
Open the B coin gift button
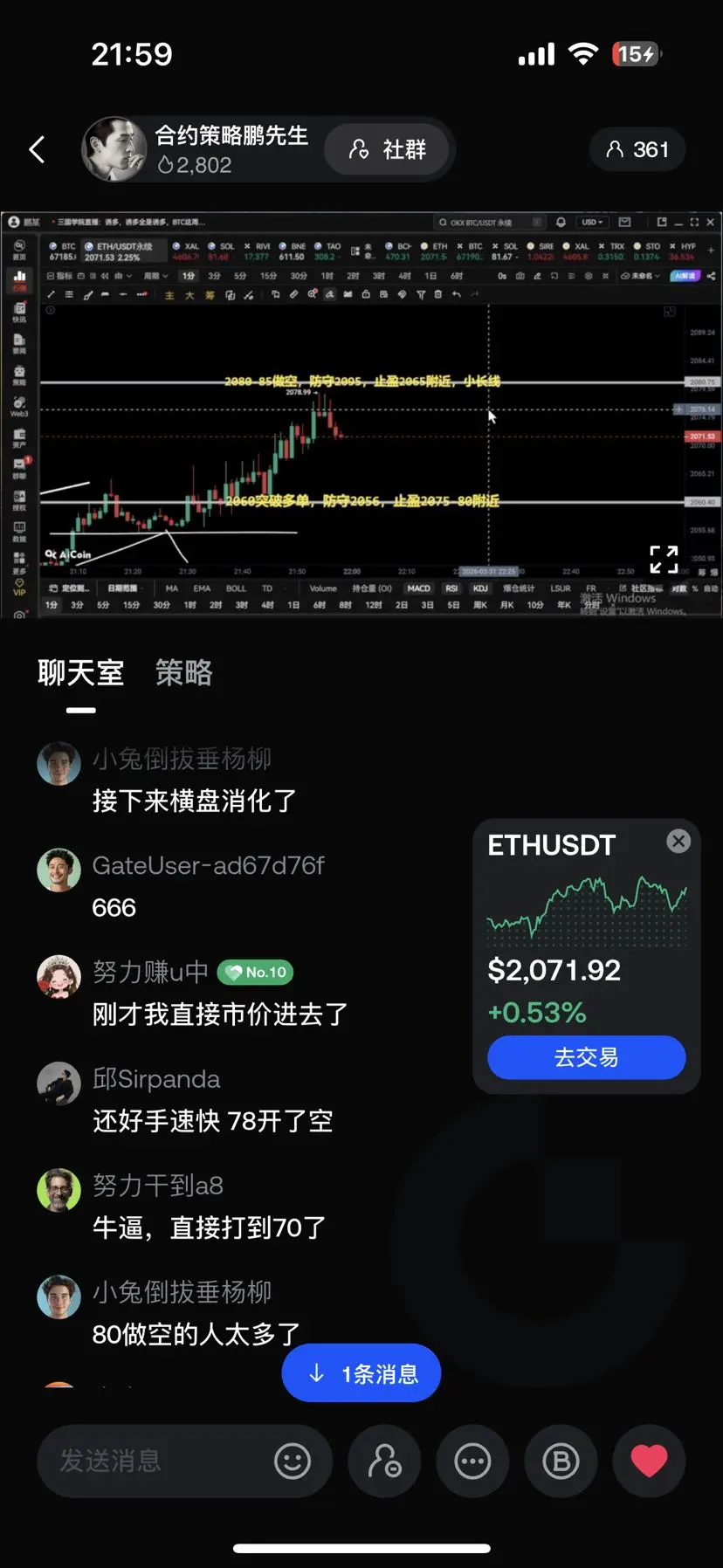pos(561,1461)
